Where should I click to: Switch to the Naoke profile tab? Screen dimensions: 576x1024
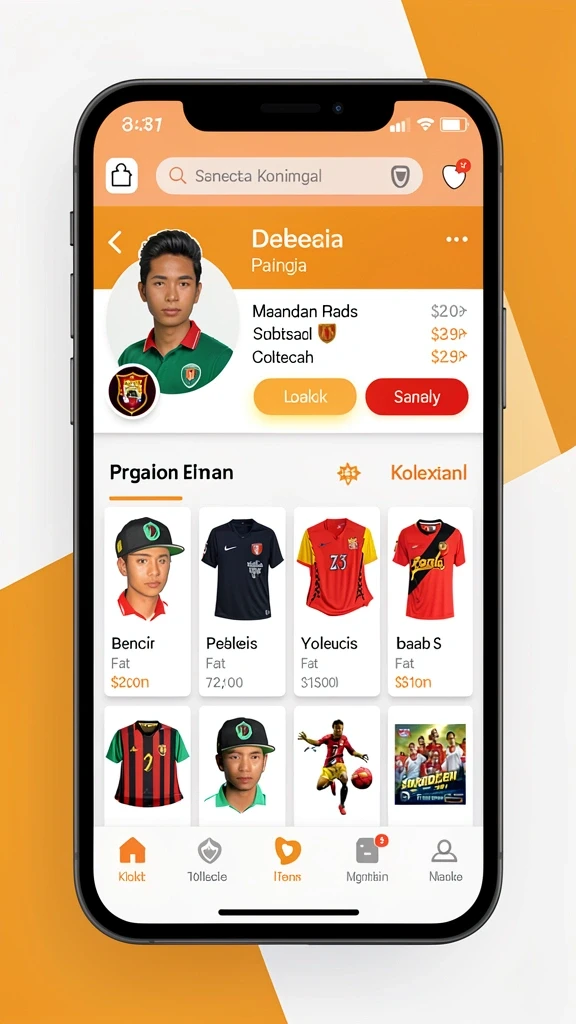pos(445,859)
